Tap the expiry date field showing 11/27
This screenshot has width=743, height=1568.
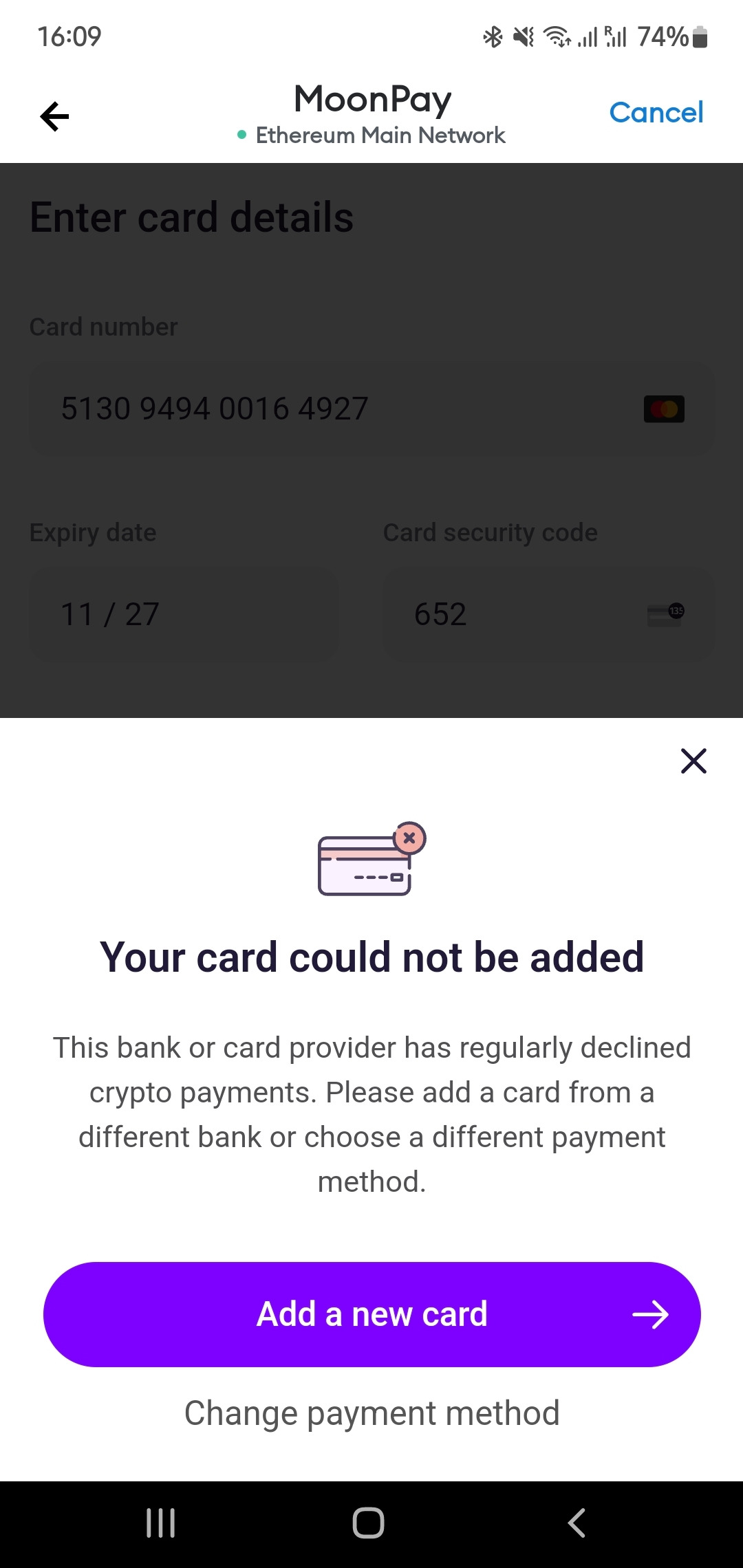pos(182,613)
